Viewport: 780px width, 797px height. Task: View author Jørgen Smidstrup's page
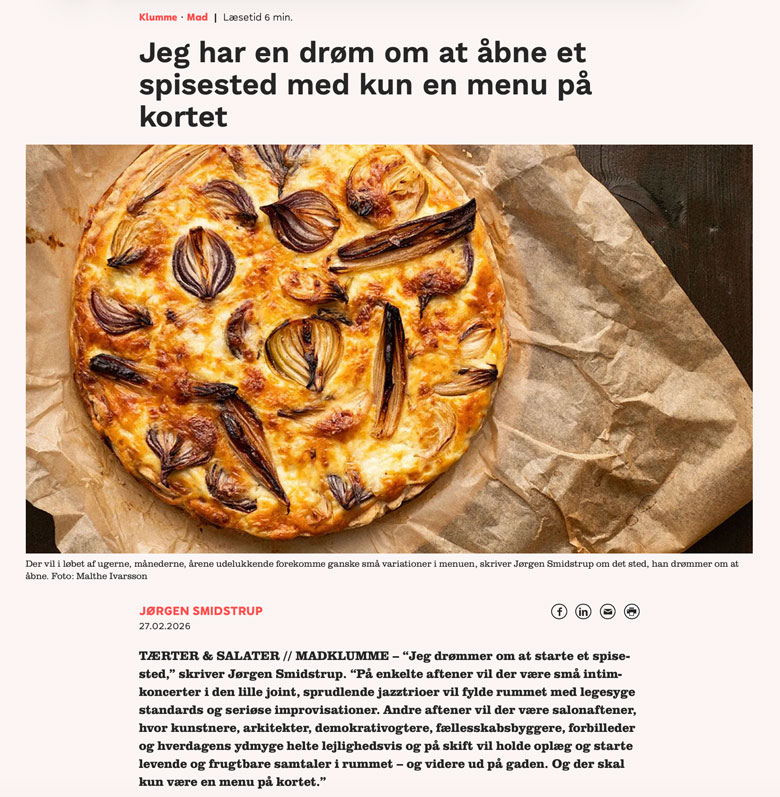201,611
